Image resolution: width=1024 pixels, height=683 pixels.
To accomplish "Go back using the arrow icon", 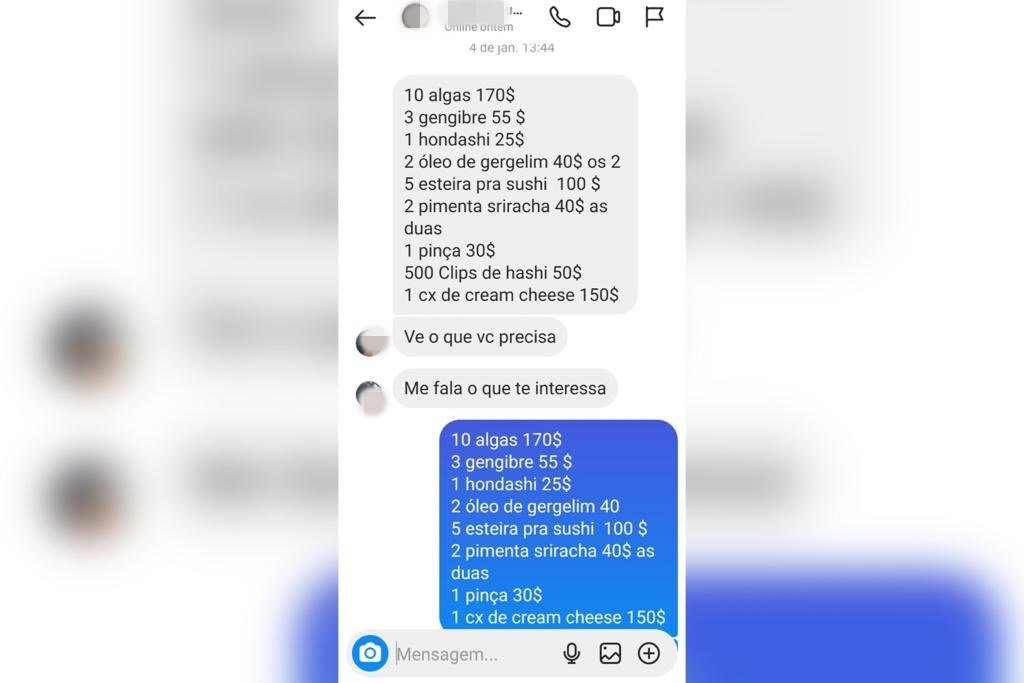I will [365, 18].
